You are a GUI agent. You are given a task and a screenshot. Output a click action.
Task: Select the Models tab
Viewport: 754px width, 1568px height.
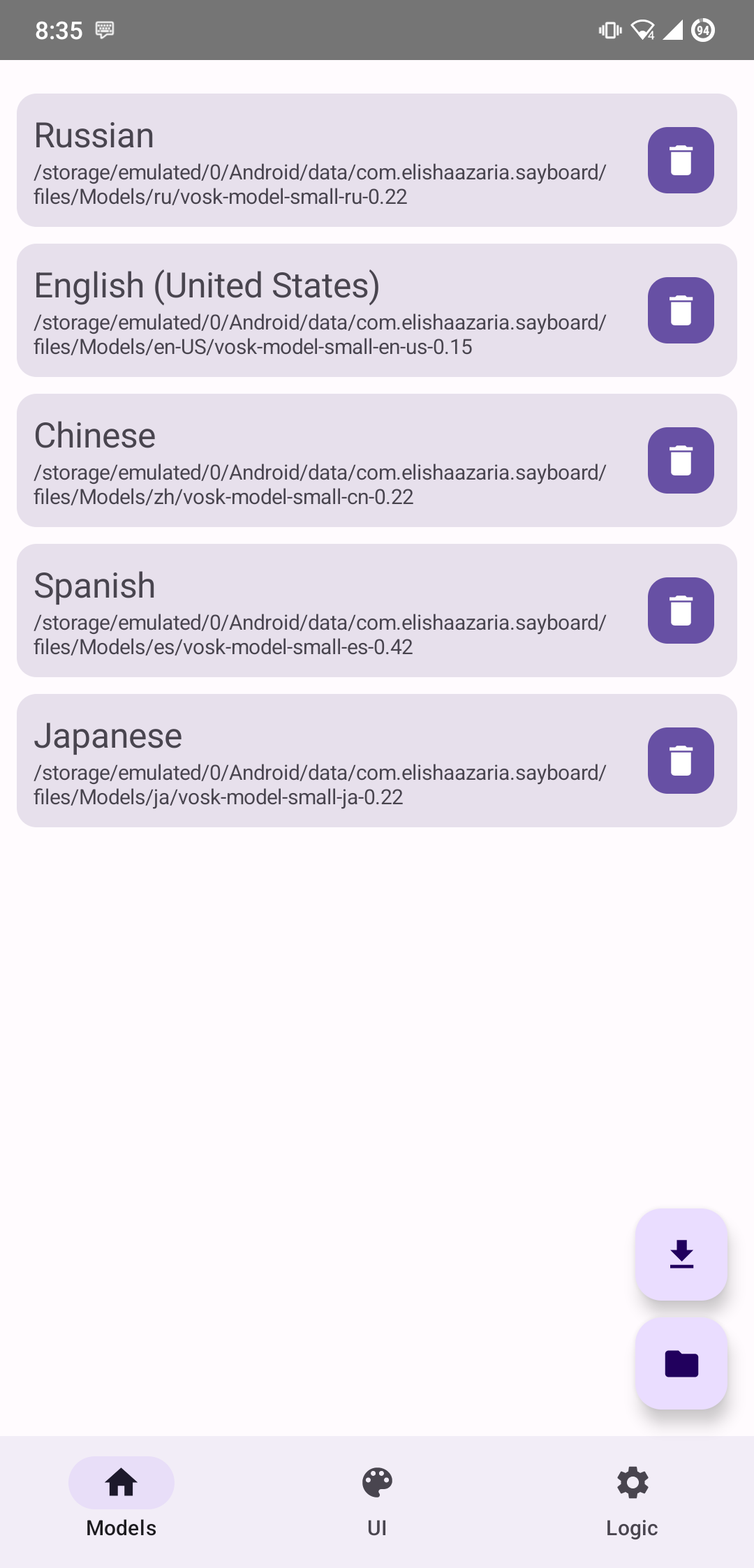[121, 1497]
